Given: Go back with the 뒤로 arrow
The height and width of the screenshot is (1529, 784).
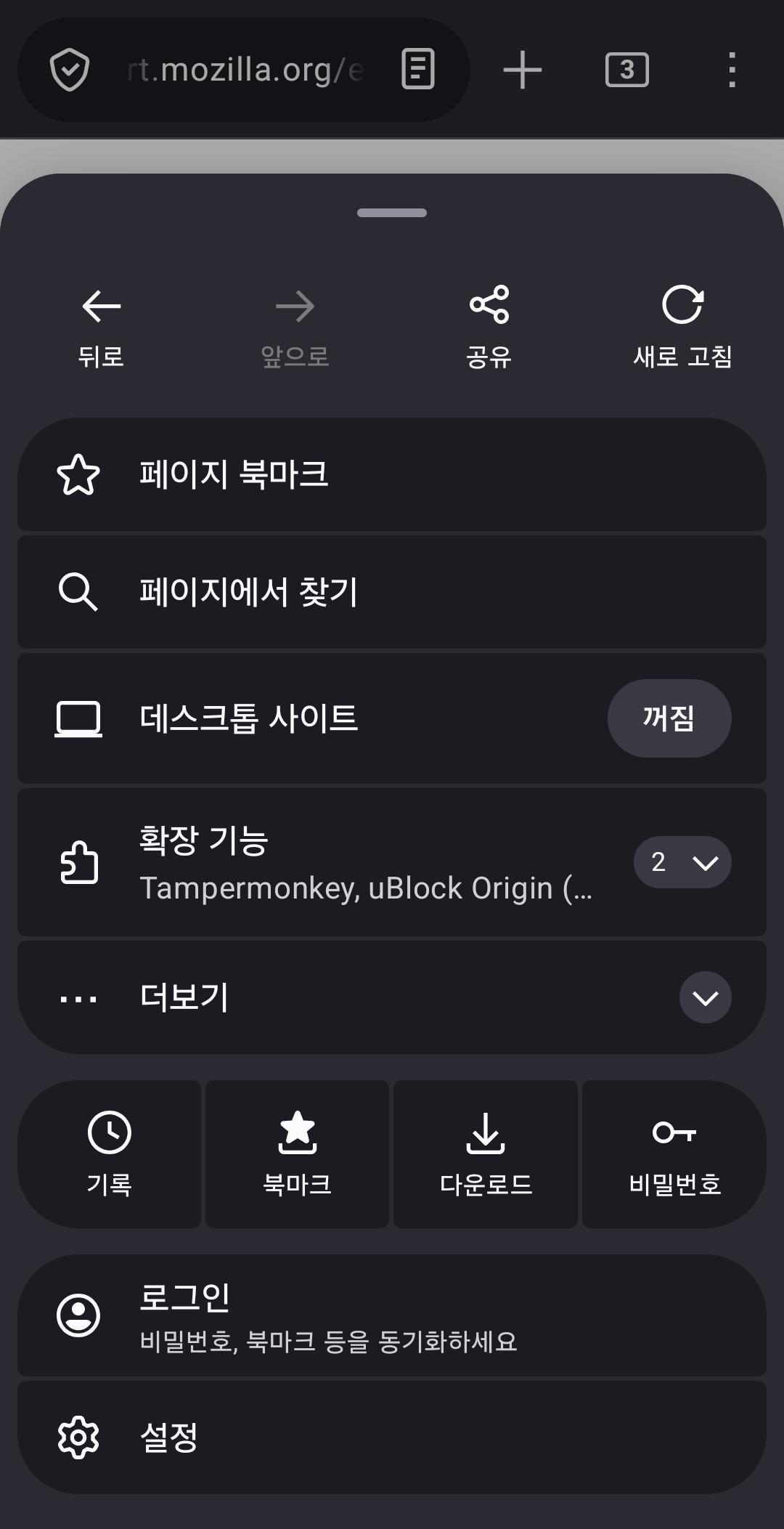Looking at the screenshot, I should (101, 326).
